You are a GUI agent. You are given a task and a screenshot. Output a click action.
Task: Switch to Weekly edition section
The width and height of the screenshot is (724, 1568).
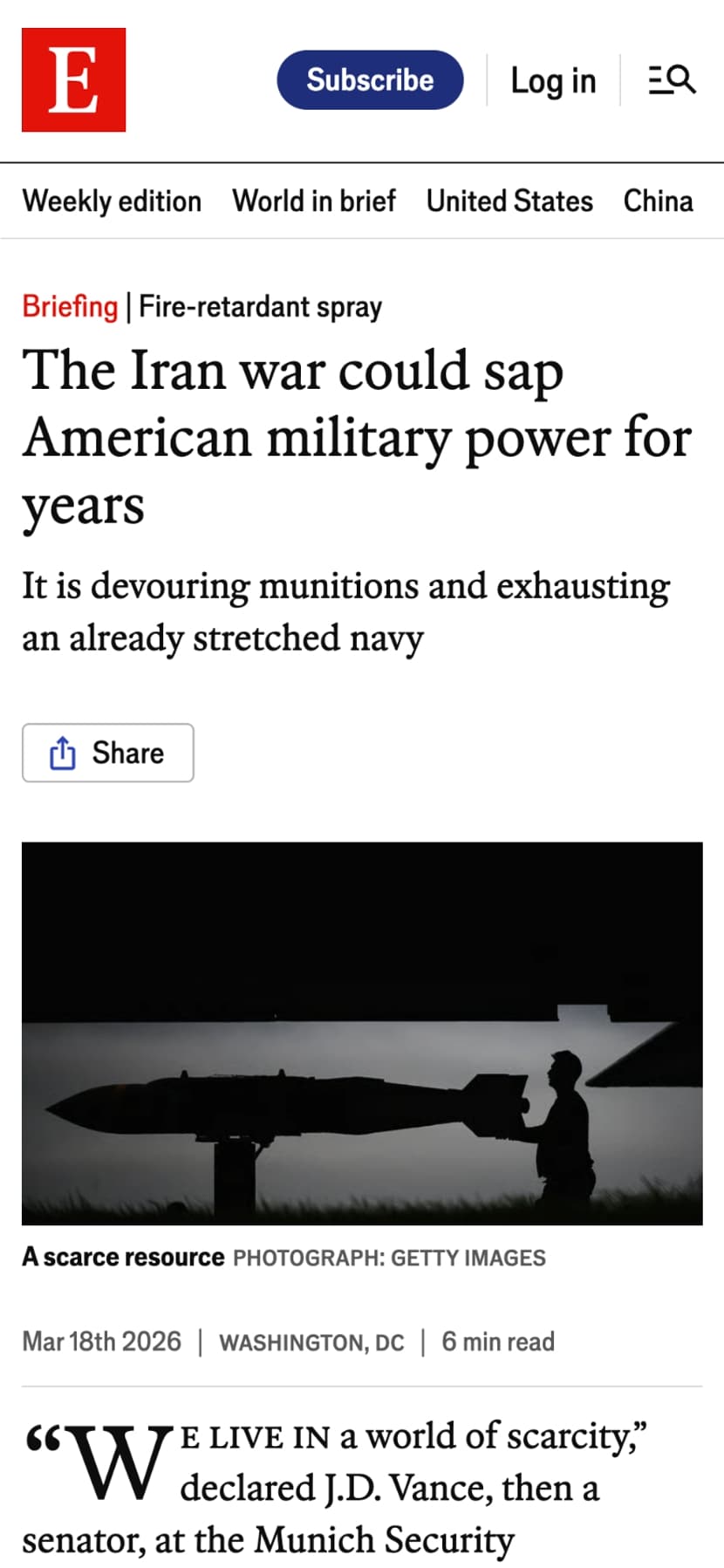(x=112, y=201)
